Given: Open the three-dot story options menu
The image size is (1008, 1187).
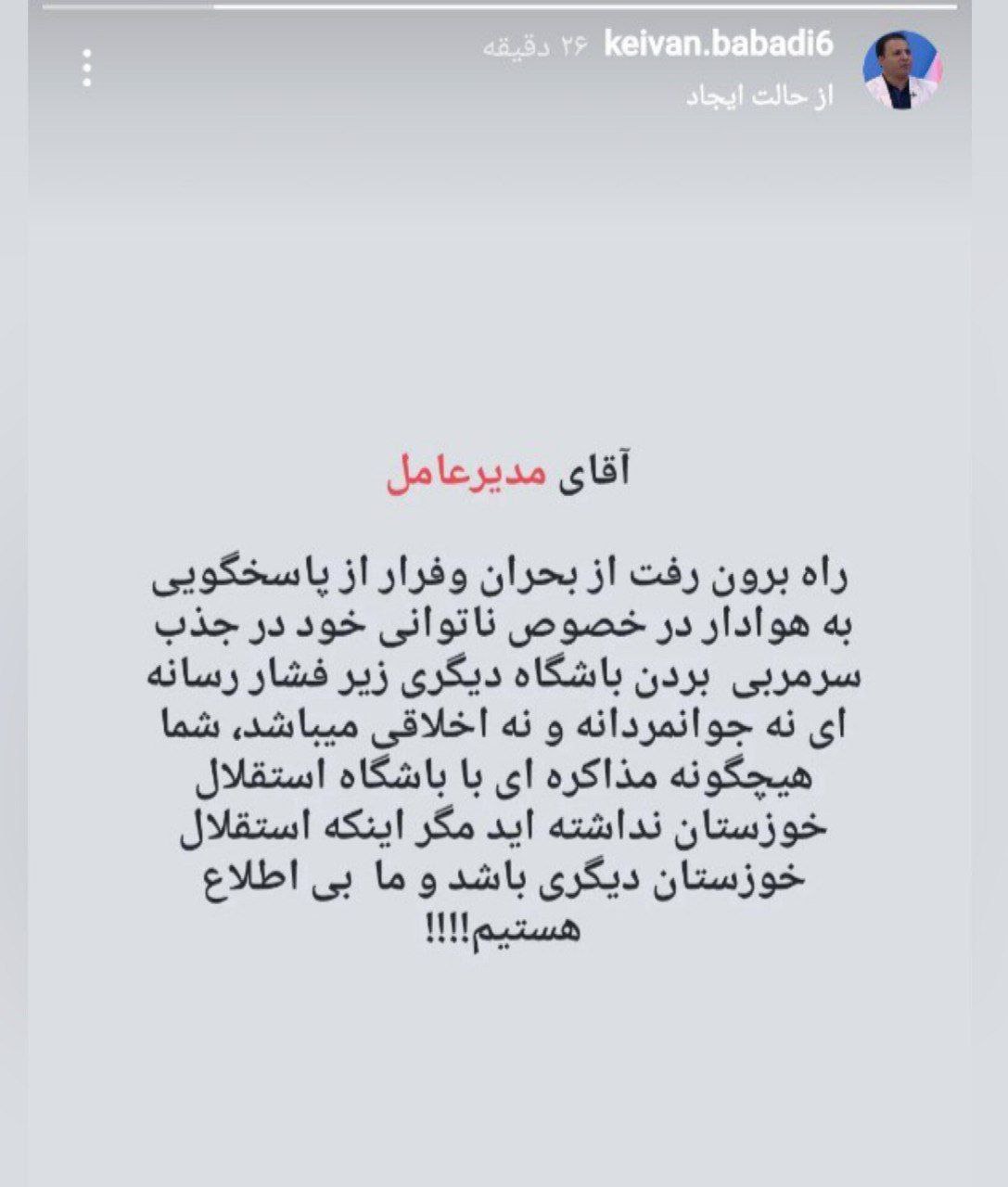Looking at the screenshot, I should pos(87,69).
